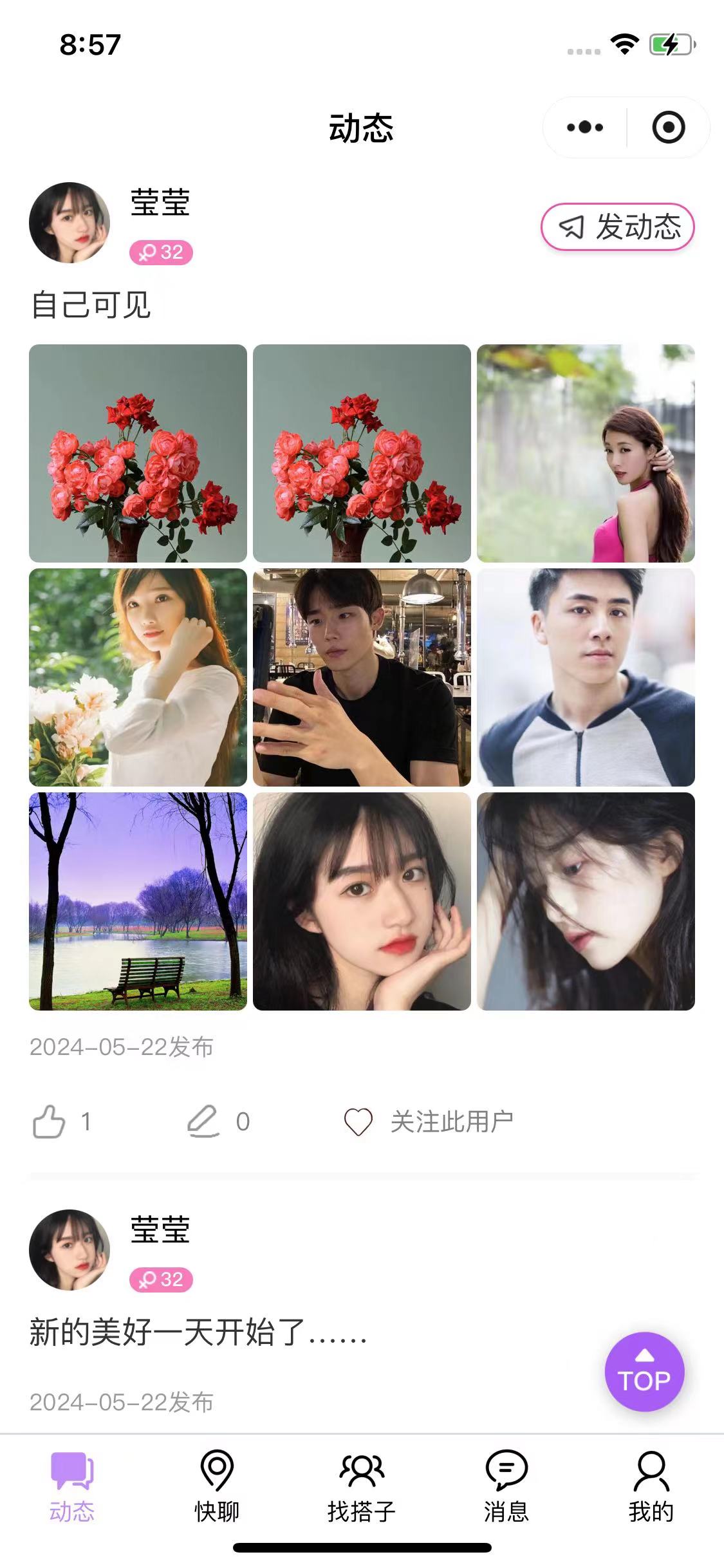
Task: Open 莹莹's avatar on the 自己可见 post
Action: pyautogui.click(x=70, y=223)
